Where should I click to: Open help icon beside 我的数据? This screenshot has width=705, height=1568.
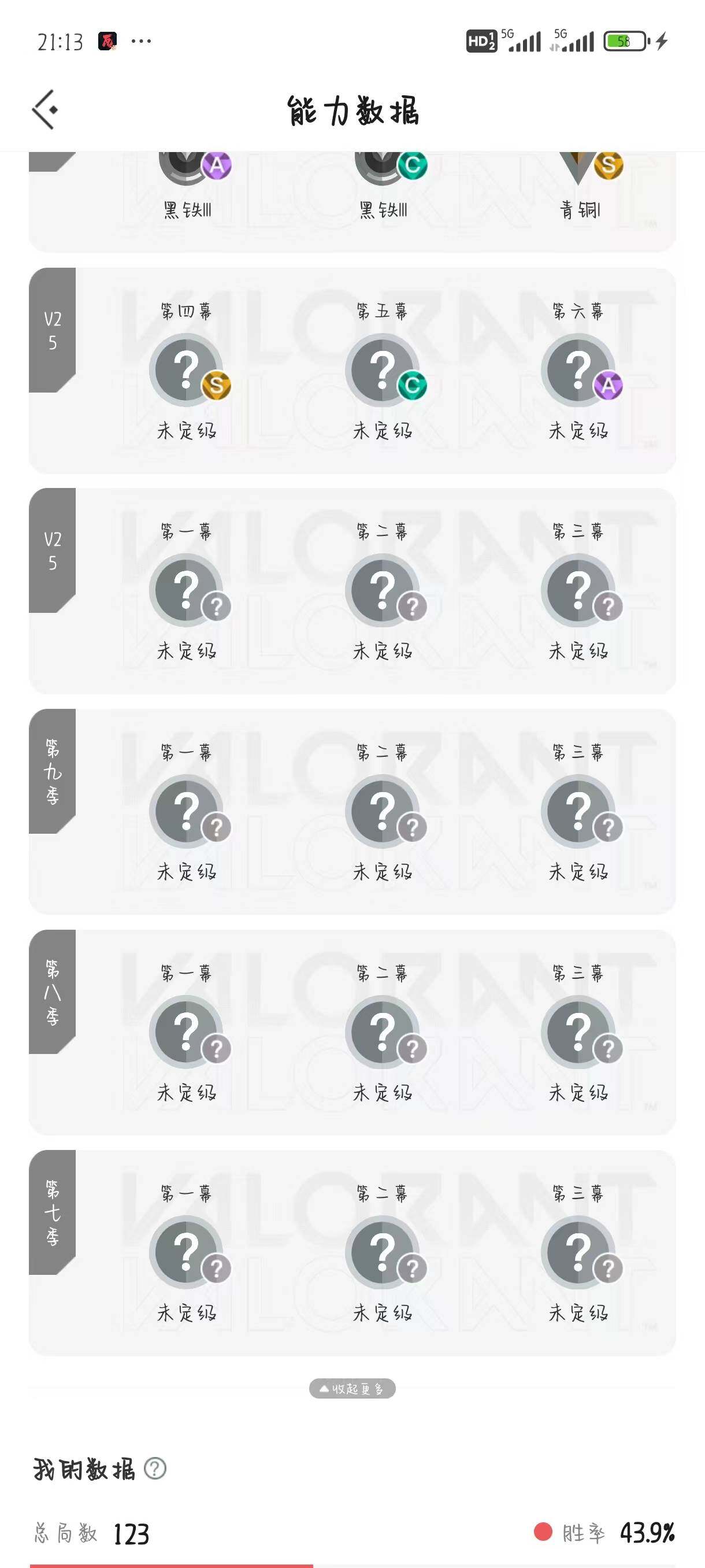point(155,1469)
